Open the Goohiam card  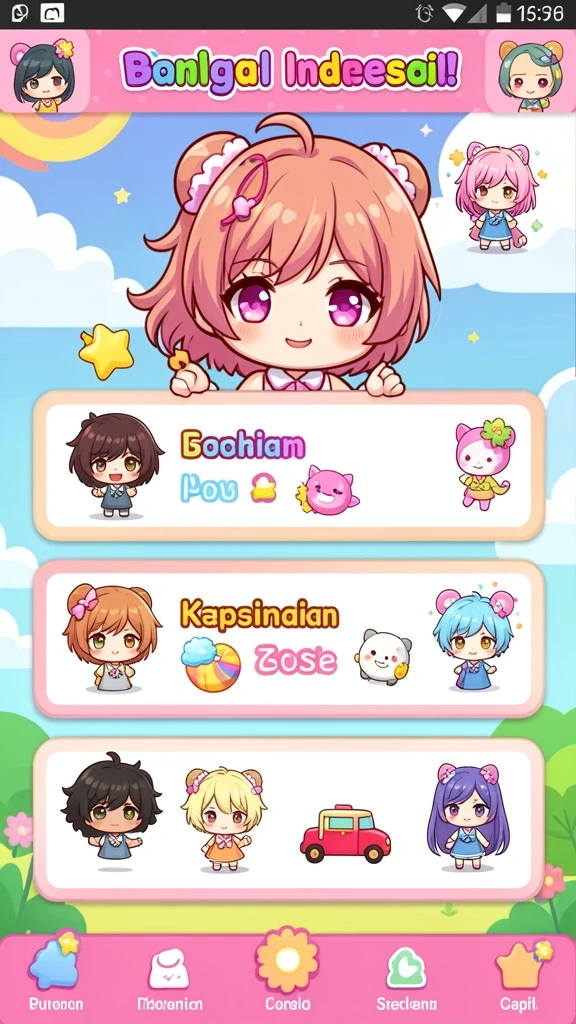(x=289, y=466)
